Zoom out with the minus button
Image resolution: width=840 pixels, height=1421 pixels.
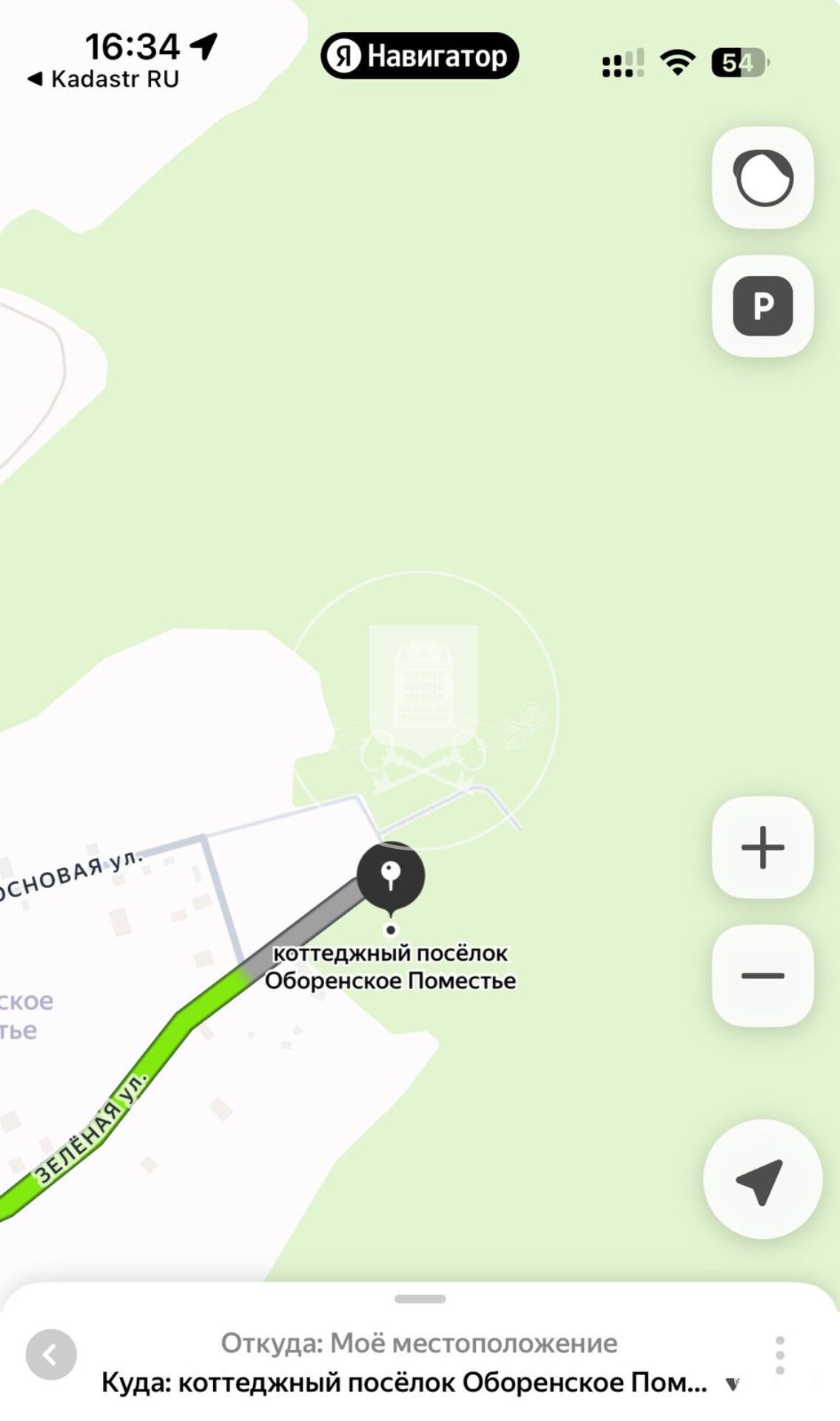[763, 975]
